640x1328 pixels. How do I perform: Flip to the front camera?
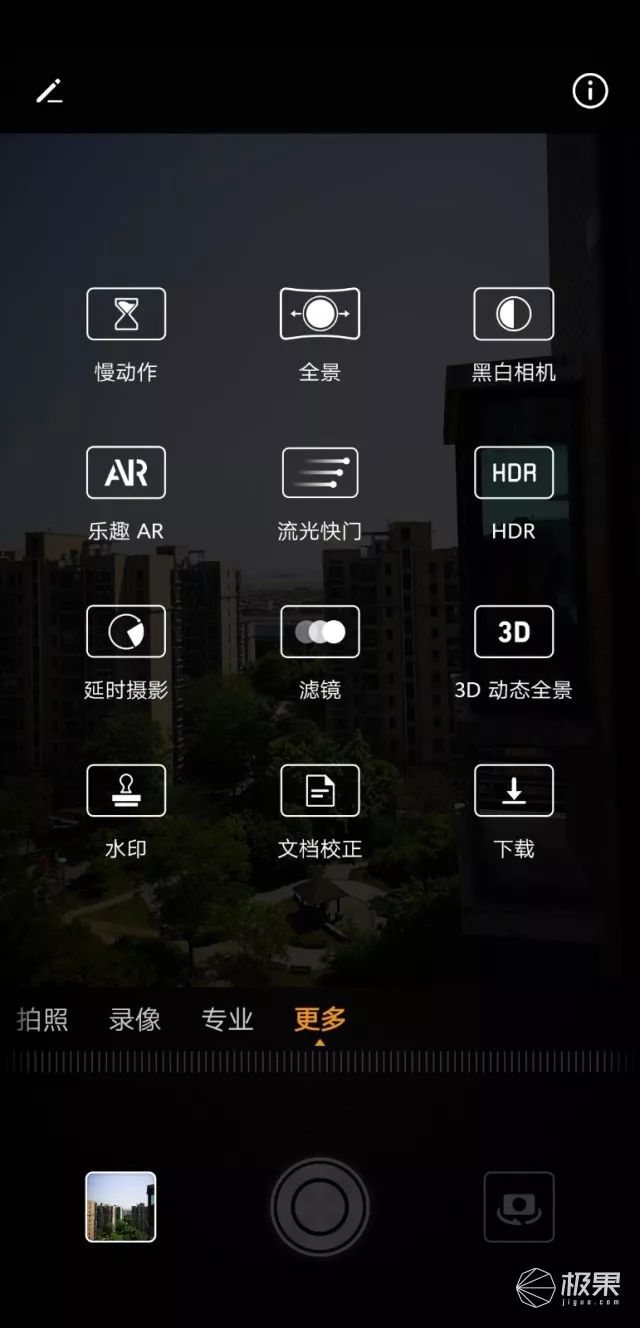click(x=518, y=1207)
